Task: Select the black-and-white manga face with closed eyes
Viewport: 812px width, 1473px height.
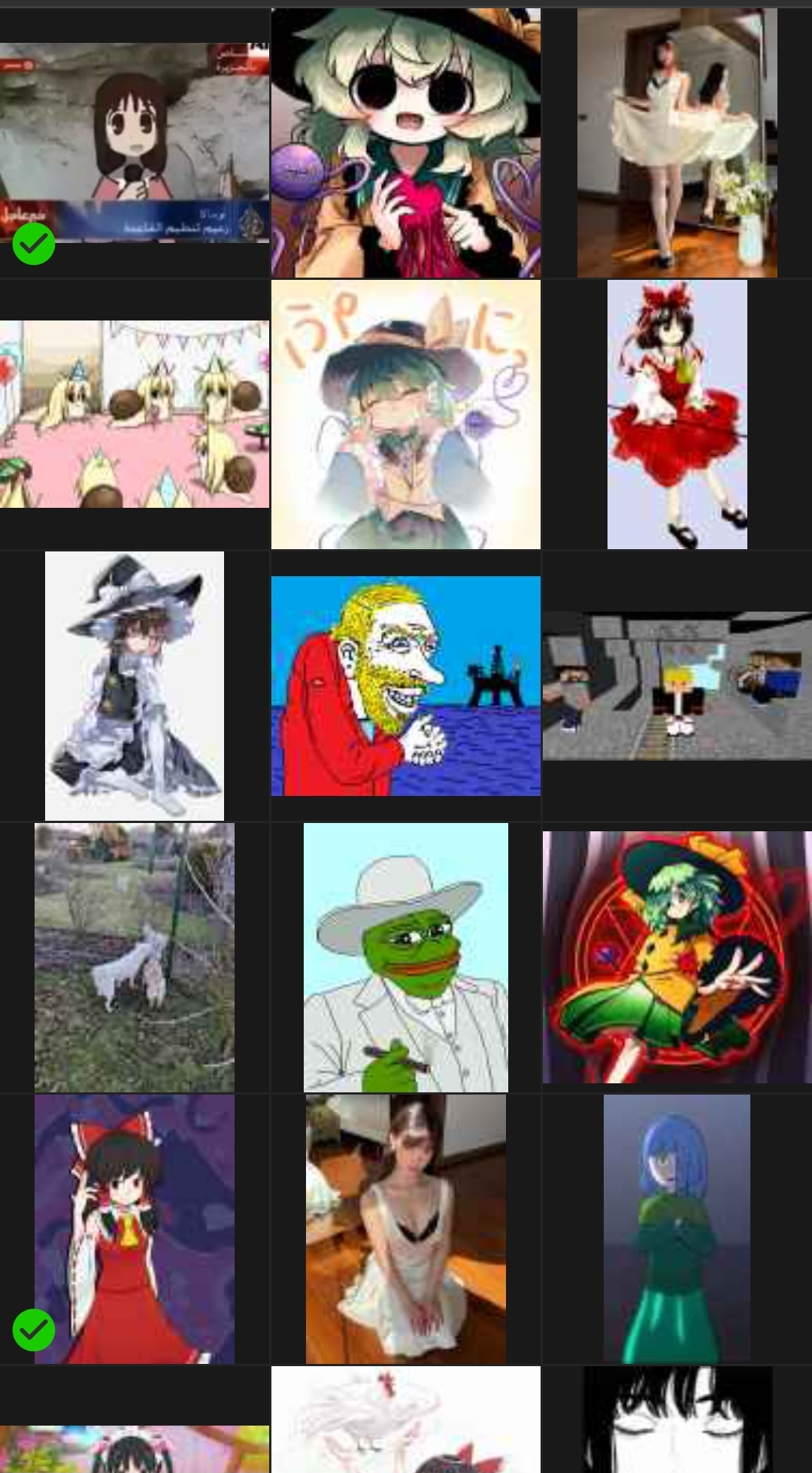Action: (677, 1420)
